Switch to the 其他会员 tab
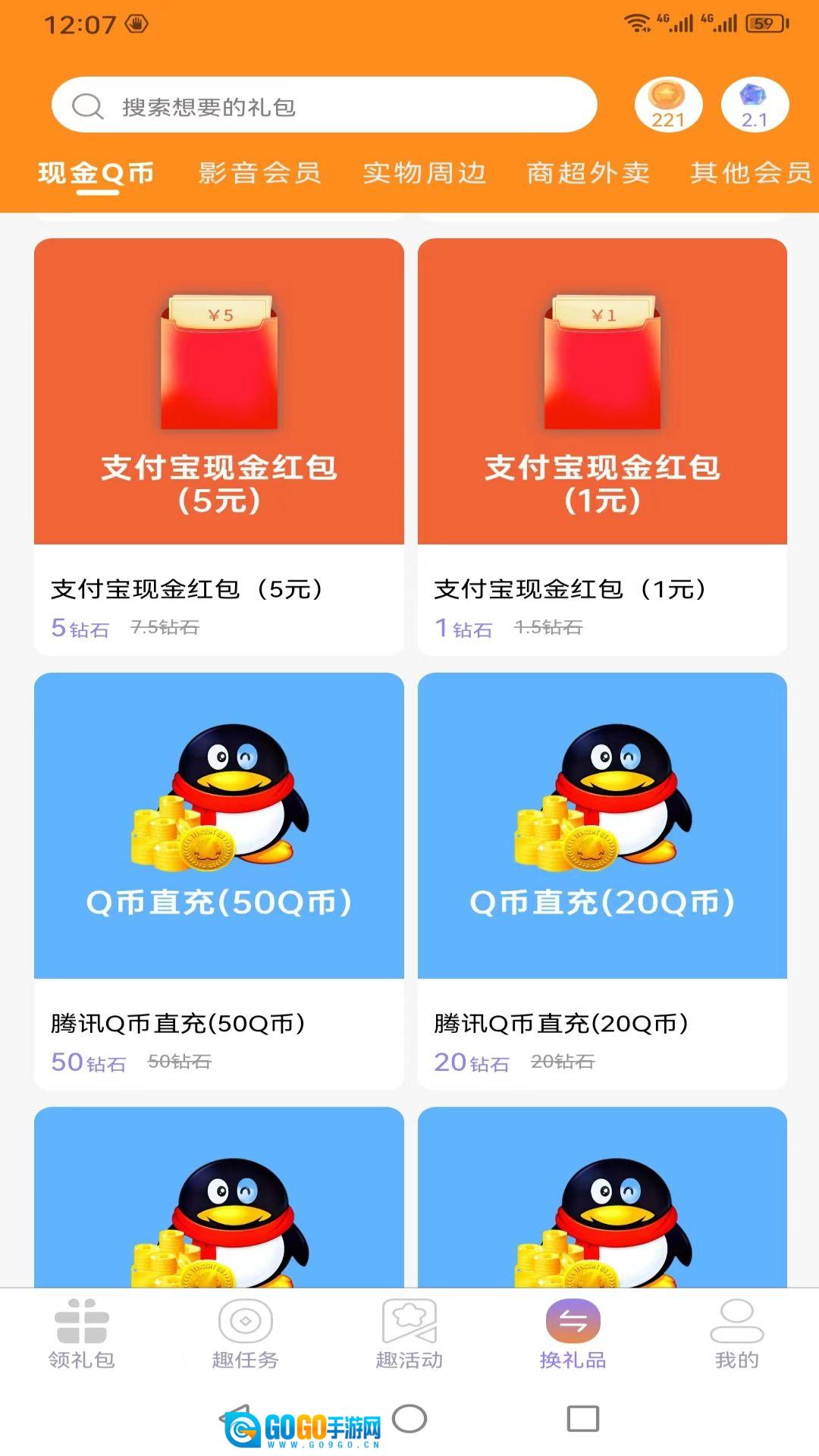Viewport: 819px width, 1456px height. (751, 173)
